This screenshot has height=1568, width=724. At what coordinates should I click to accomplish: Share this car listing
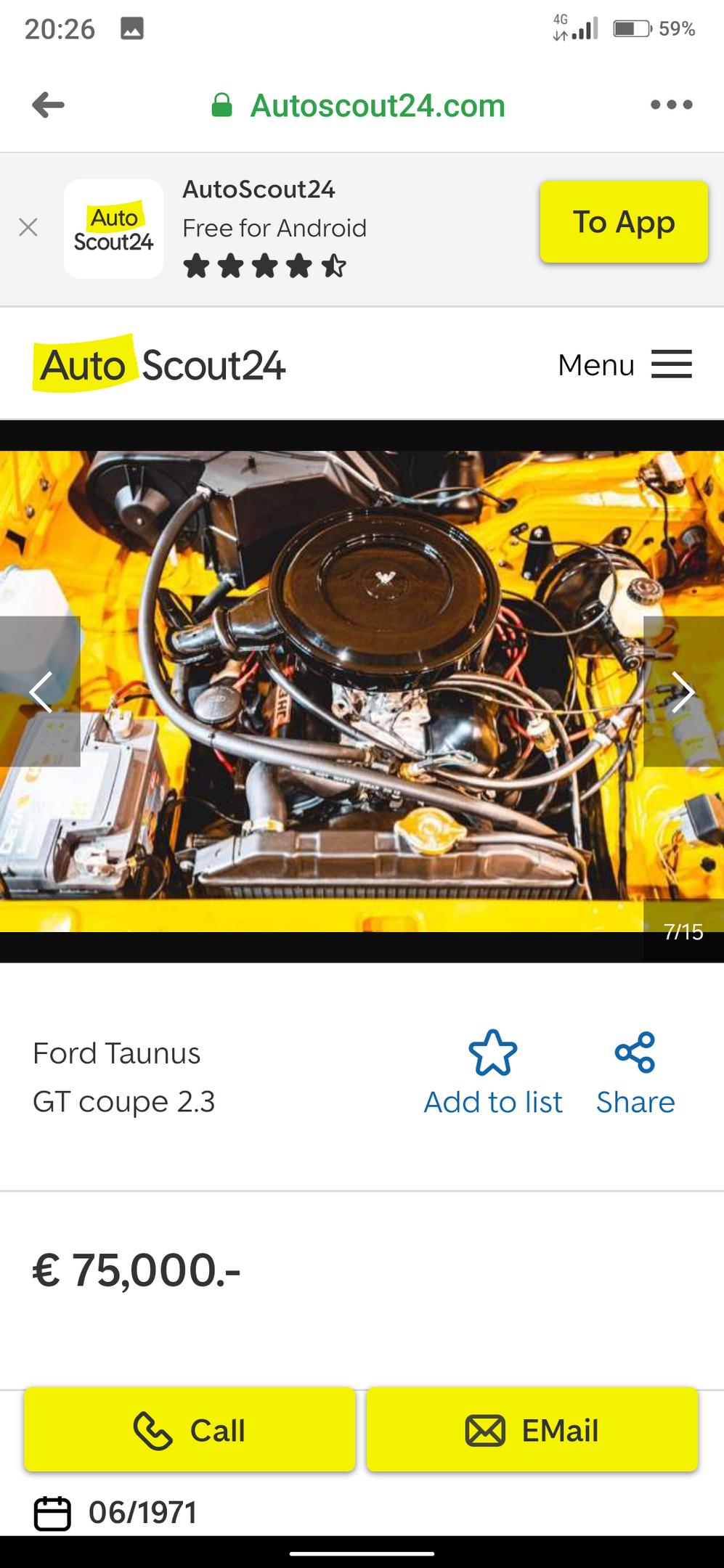click(x=635, y=1073)
